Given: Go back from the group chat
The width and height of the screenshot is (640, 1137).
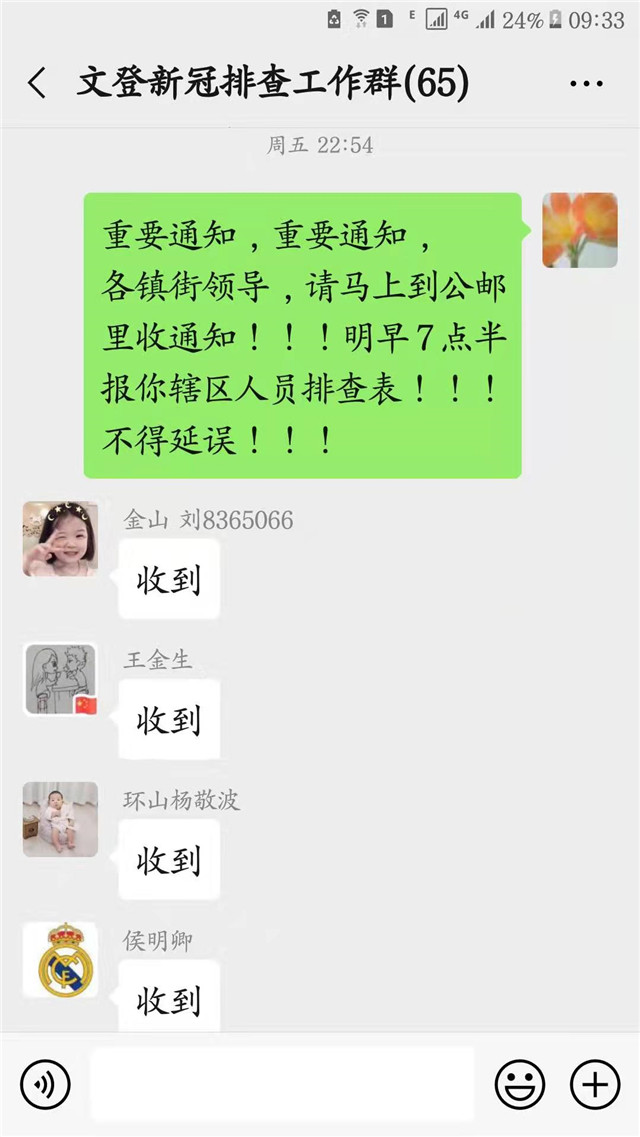Looking at the screenshot, I should coord(37,84).
